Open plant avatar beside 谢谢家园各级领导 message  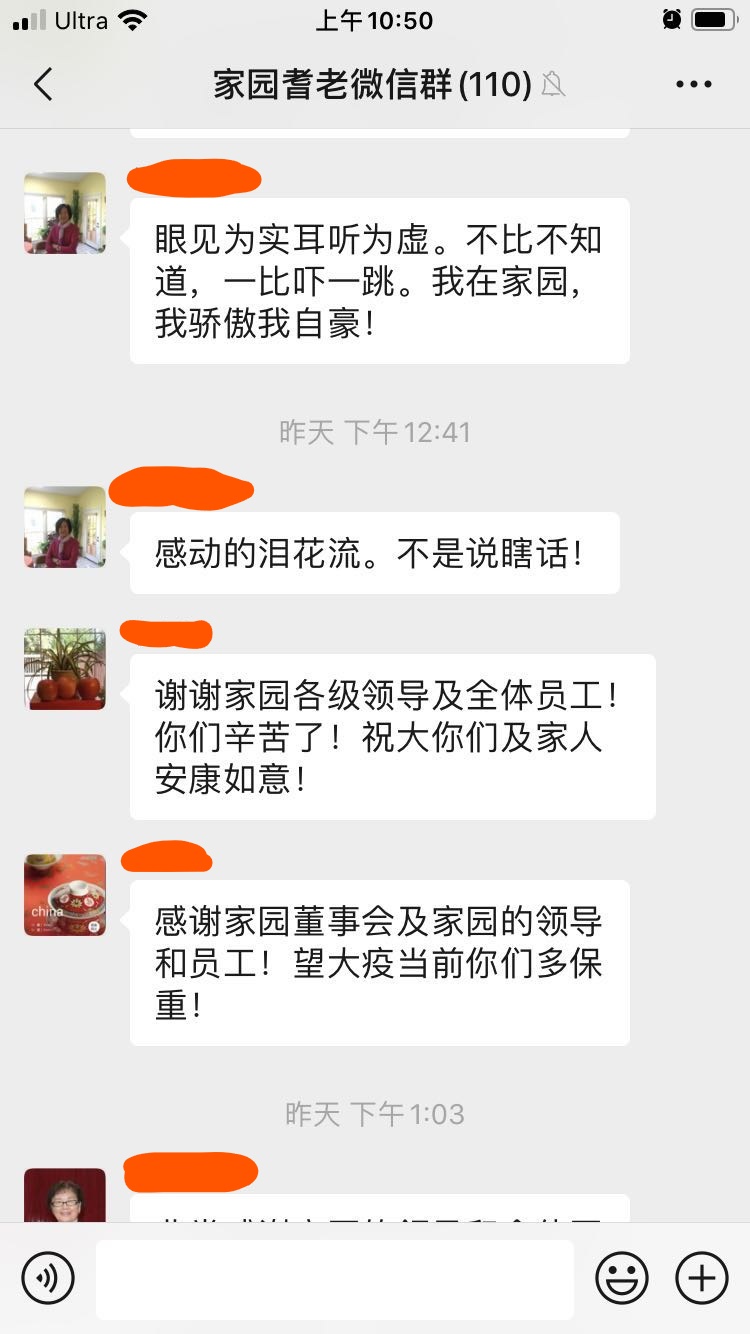click(65, 669)
